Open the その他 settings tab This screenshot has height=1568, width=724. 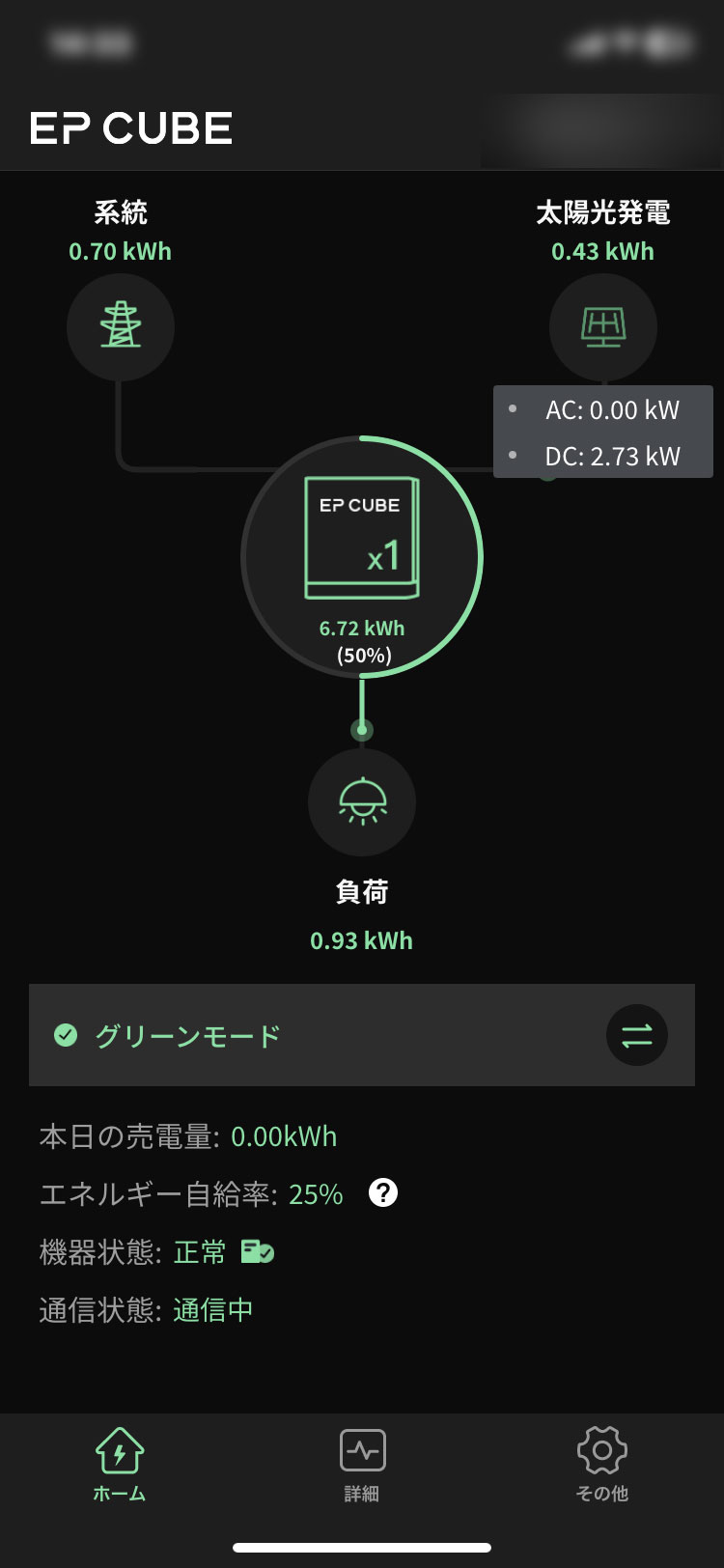click(x=602, y=1464)
